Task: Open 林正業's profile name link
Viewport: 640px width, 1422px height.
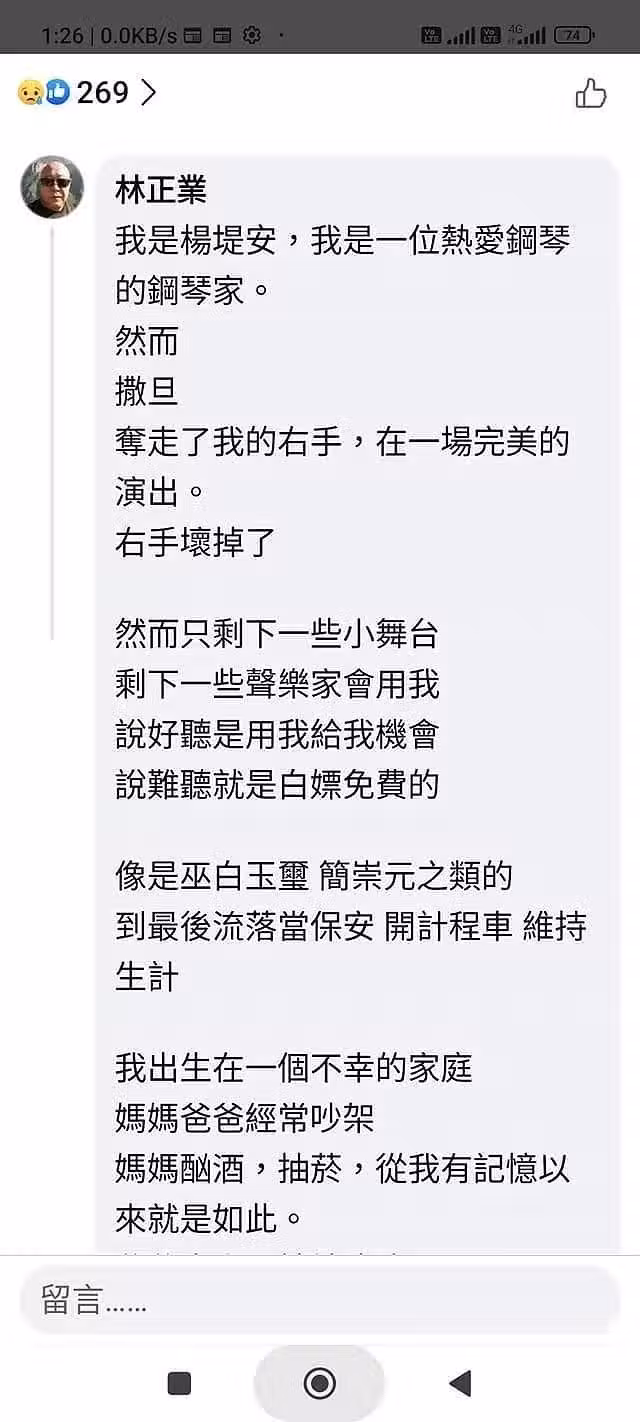Action: tap(160, 190)
